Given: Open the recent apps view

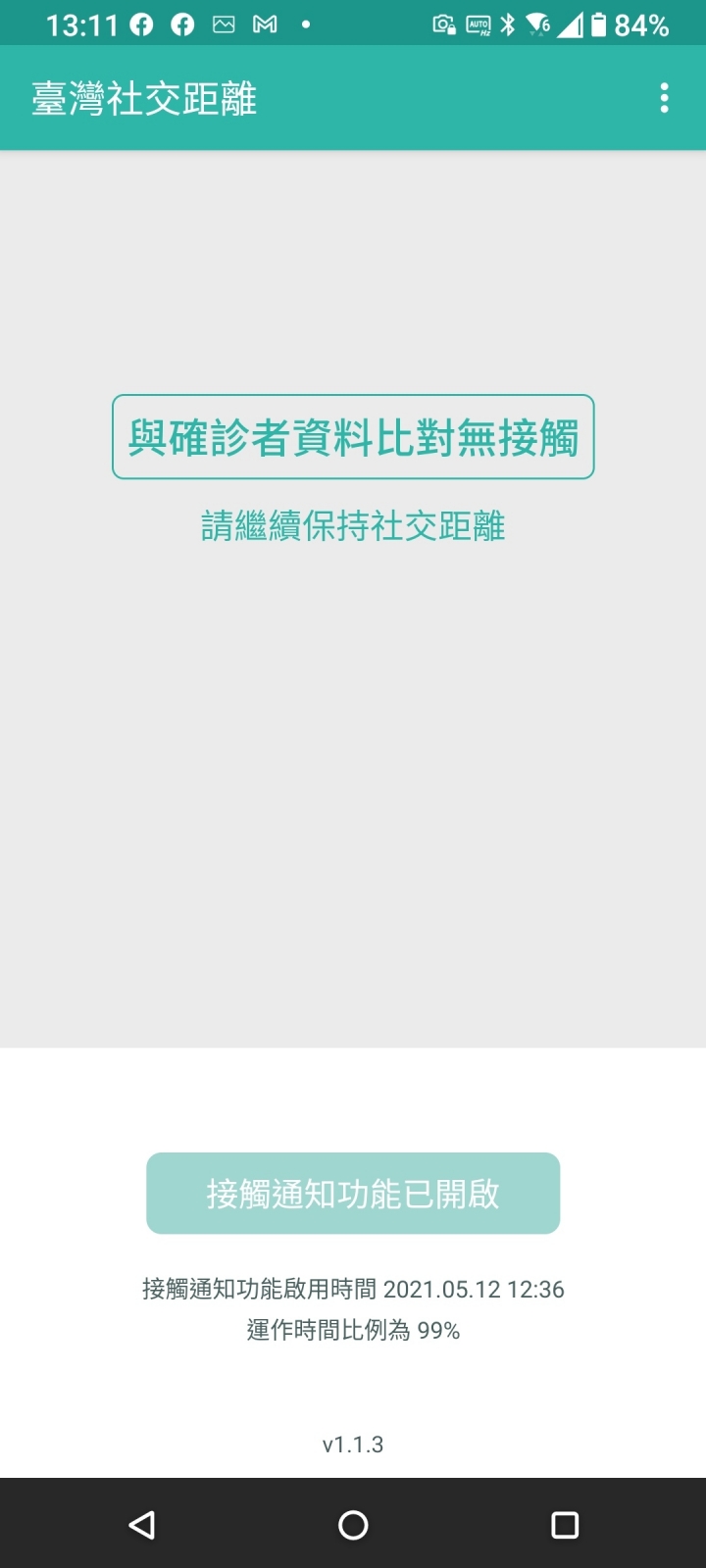Looking at the screenshot, I should 564,1524.
